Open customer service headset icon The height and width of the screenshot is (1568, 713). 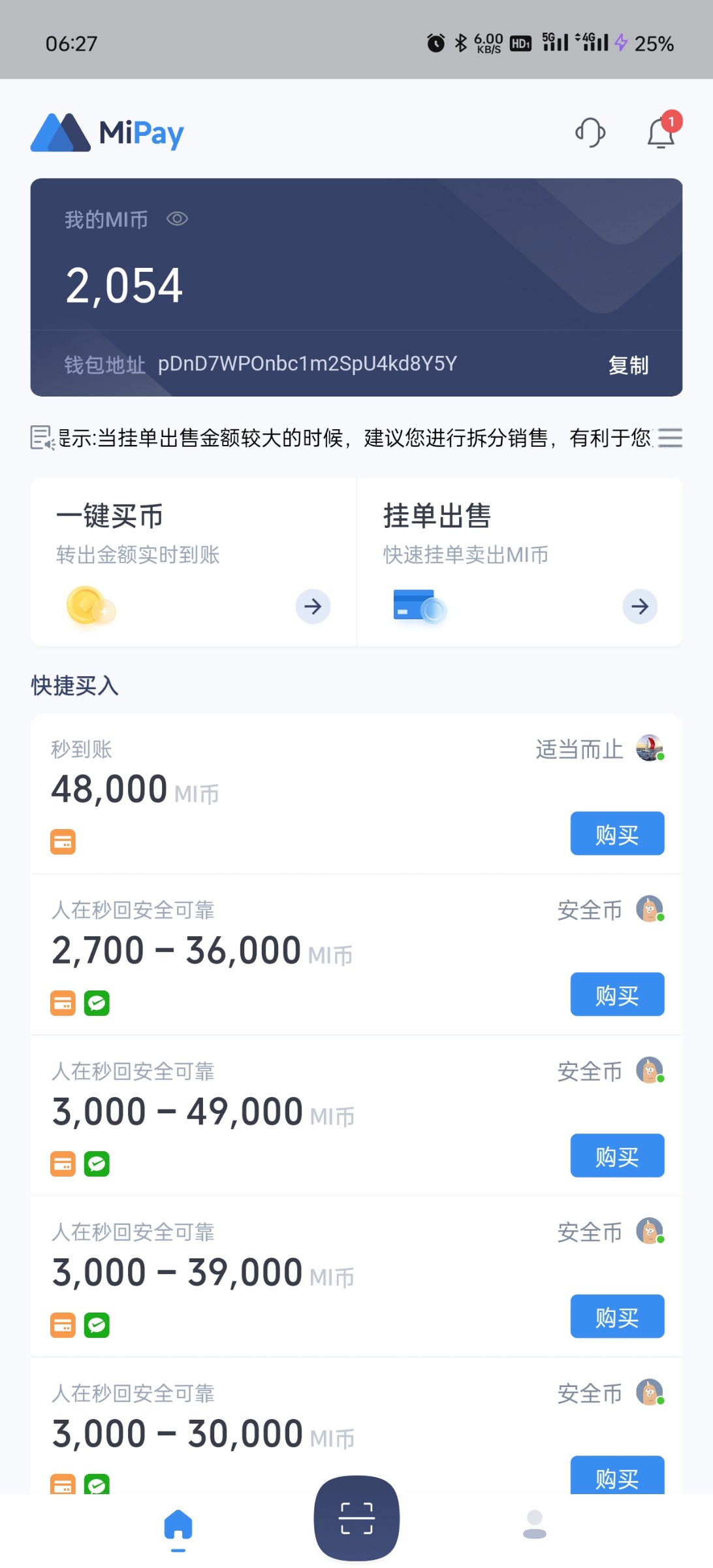coord(590,133)
